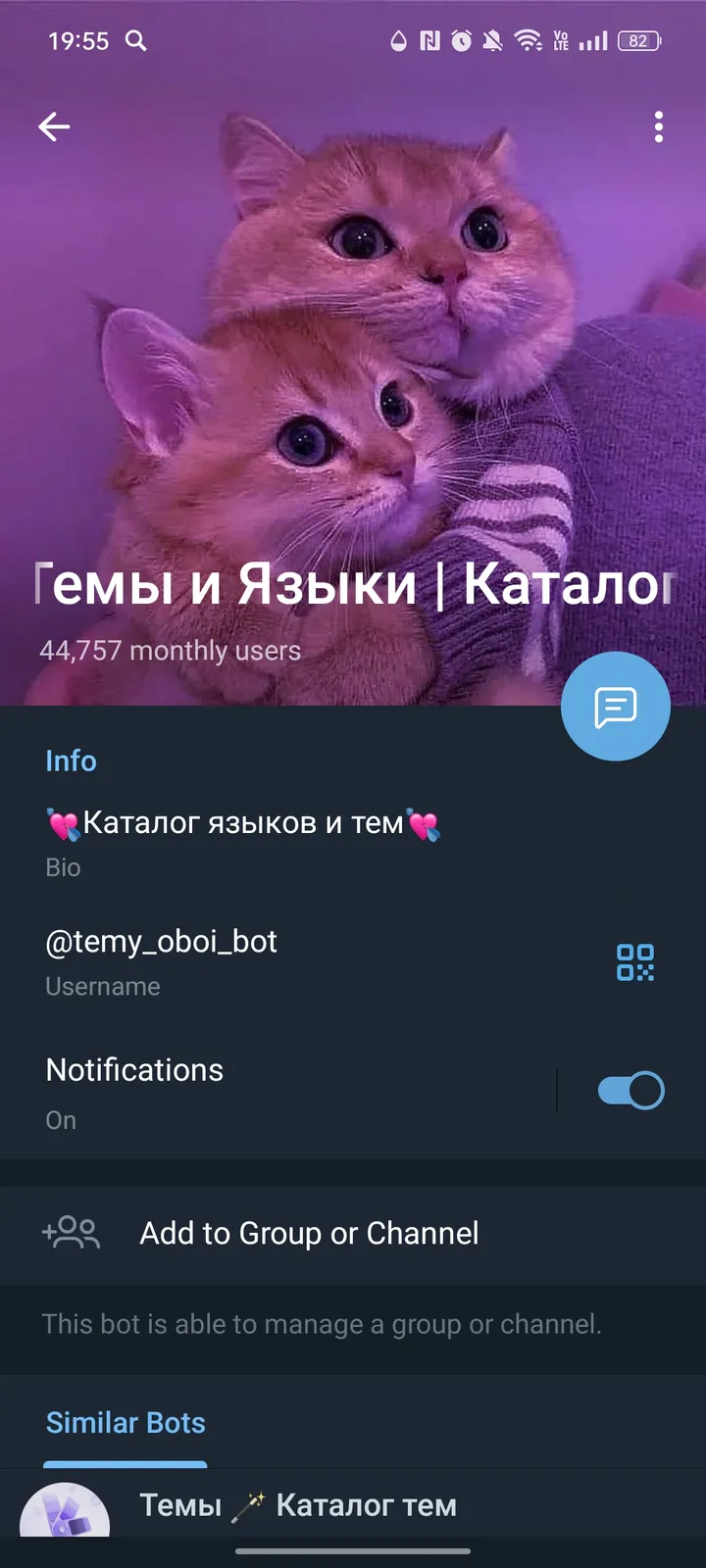Viewport: 706px width, 1568px height.
Task: Open Wi-Fi settings from status bar
Action: 528,41
